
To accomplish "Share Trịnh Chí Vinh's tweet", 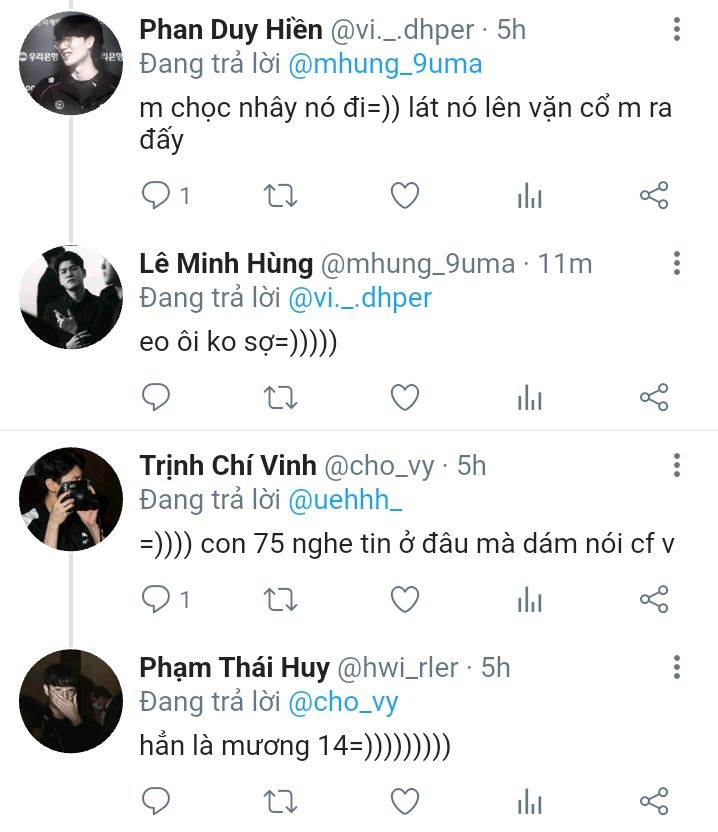I will pyautogui.click(x=653, y=599).
